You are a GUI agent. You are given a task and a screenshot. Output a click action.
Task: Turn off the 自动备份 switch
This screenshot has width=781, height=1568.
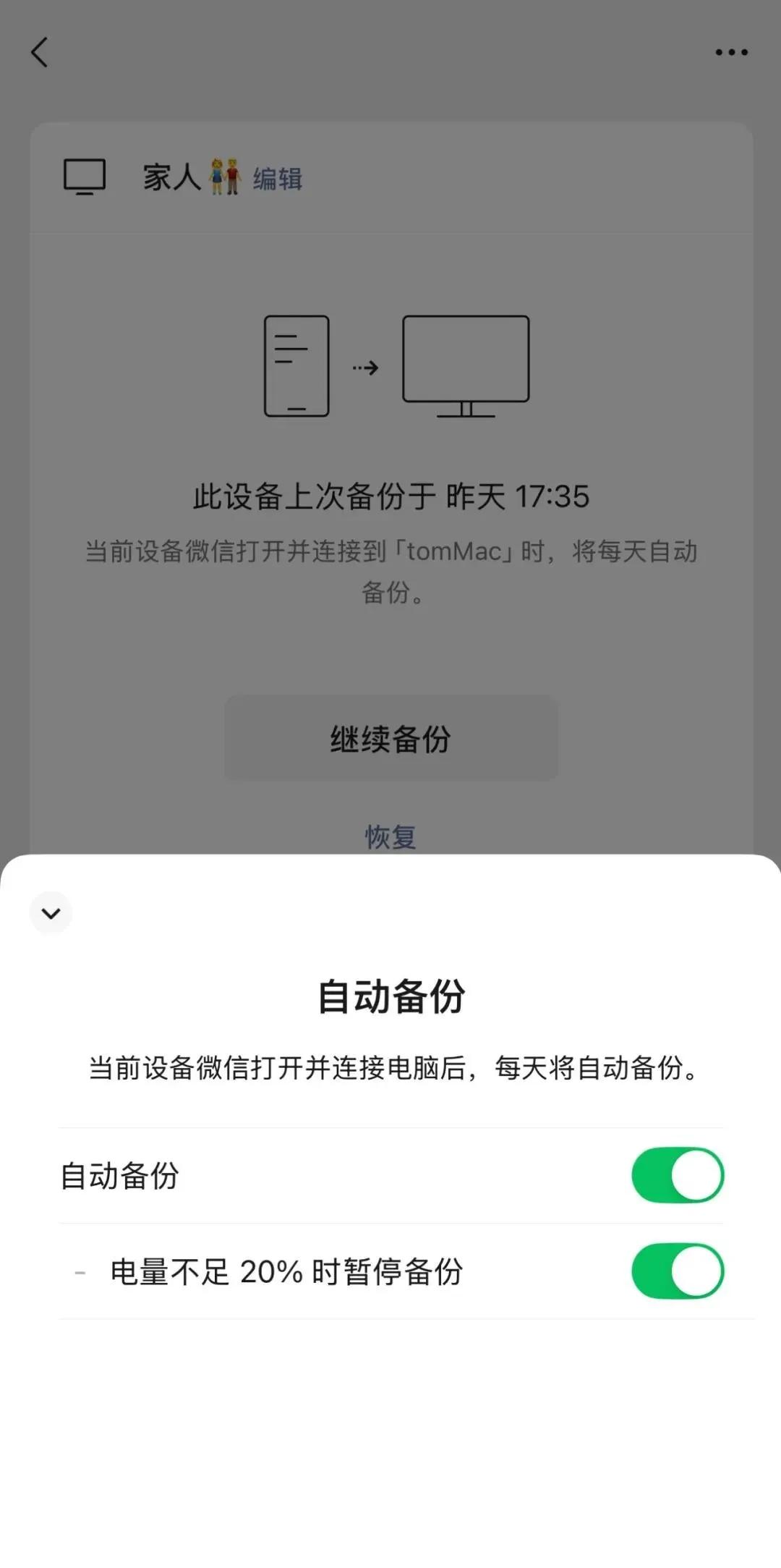[x=678, y=1175]
